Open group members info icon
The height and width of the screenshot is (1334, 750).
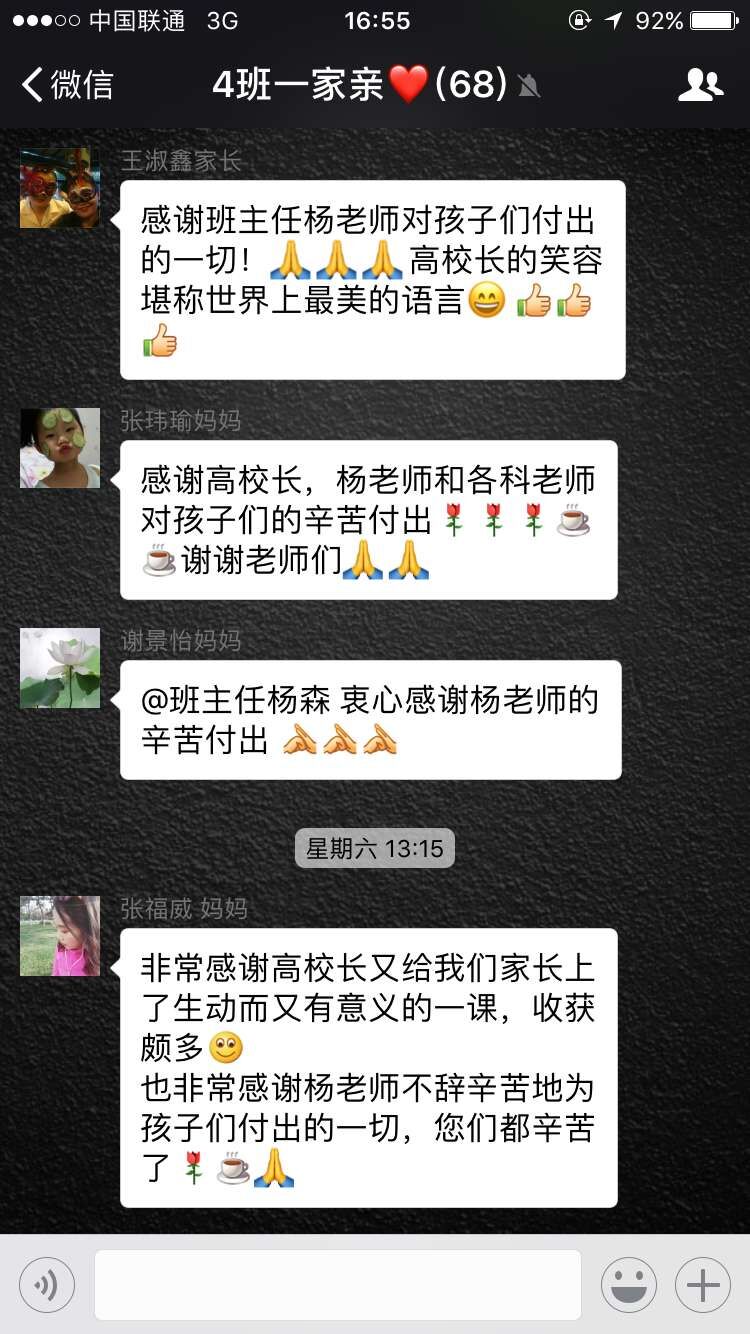[x=700, y=85]
